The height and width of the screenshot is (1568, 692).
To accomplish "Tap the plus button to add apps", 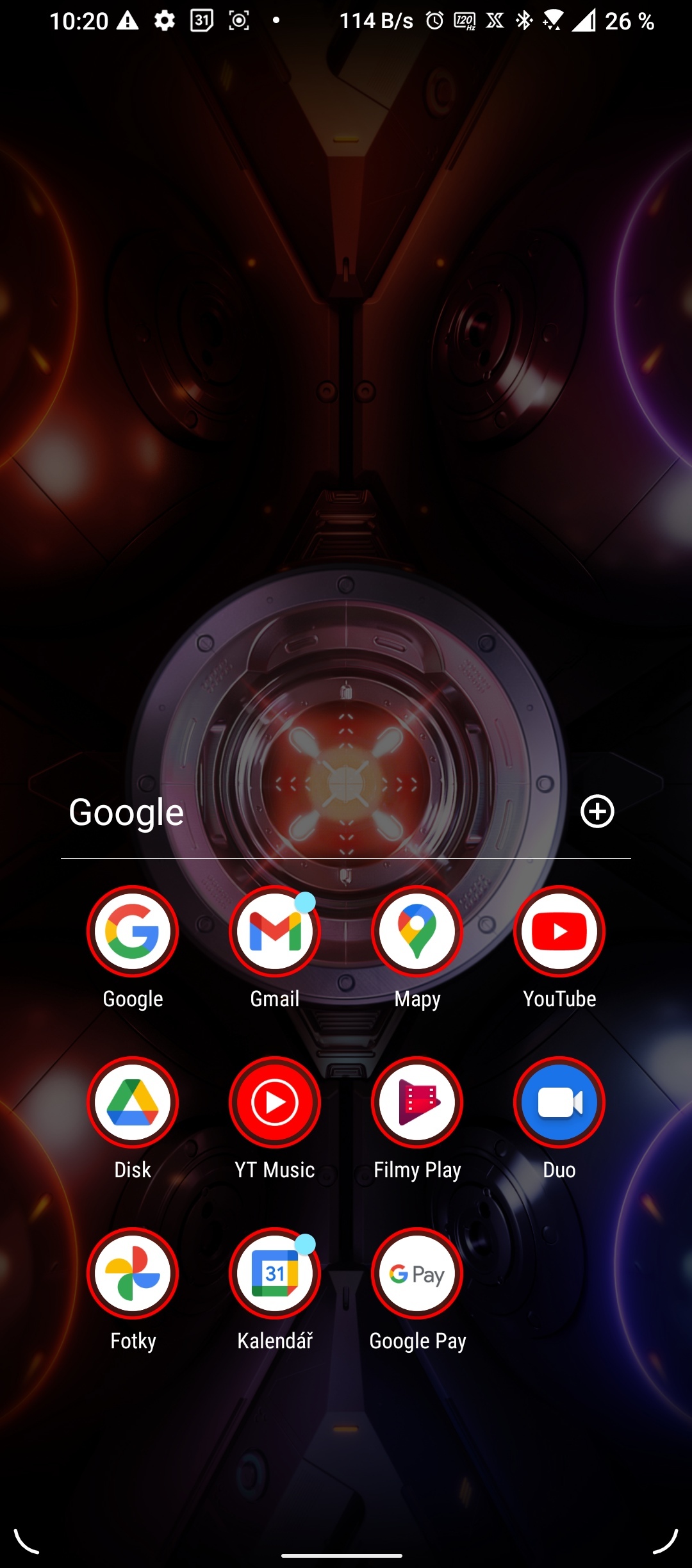I will point(597,811).
